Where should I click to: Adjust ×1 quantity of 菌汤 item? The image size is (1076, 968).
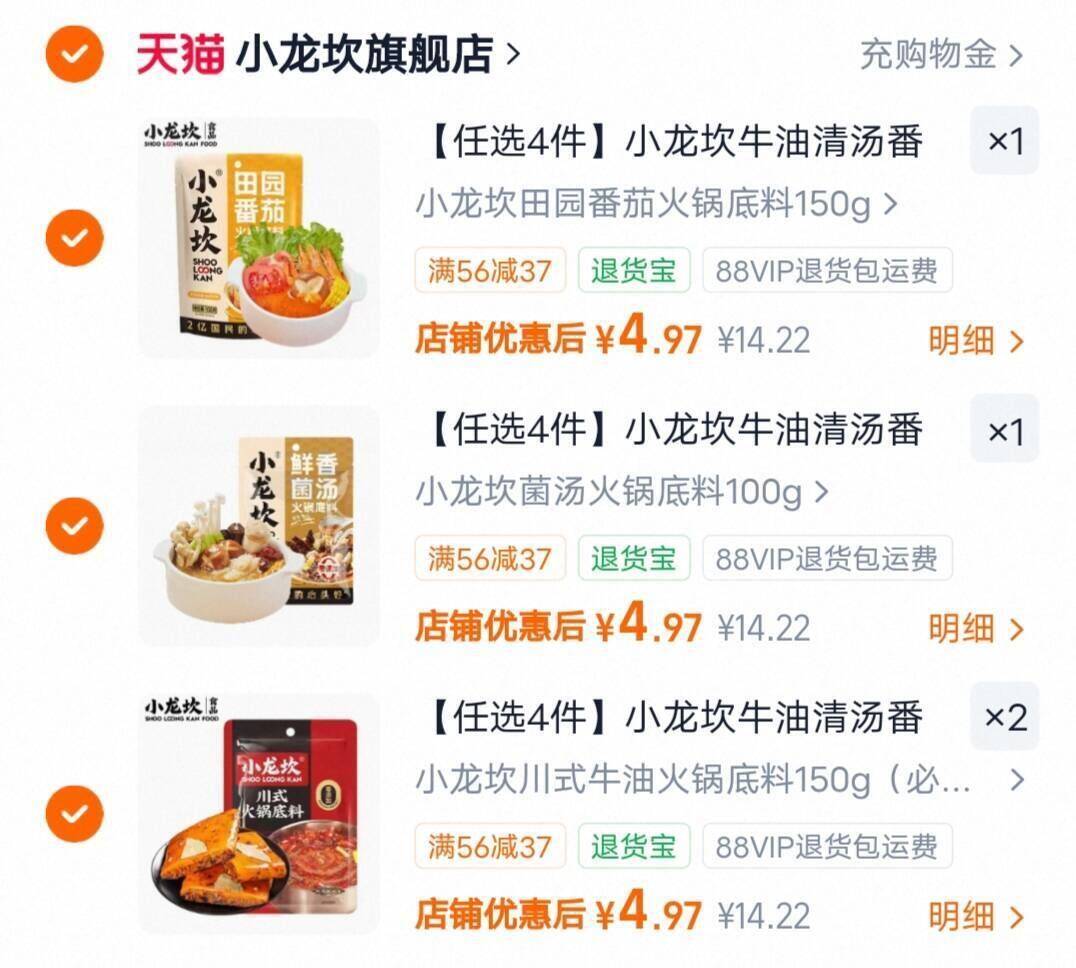[x=1005, y=429]
